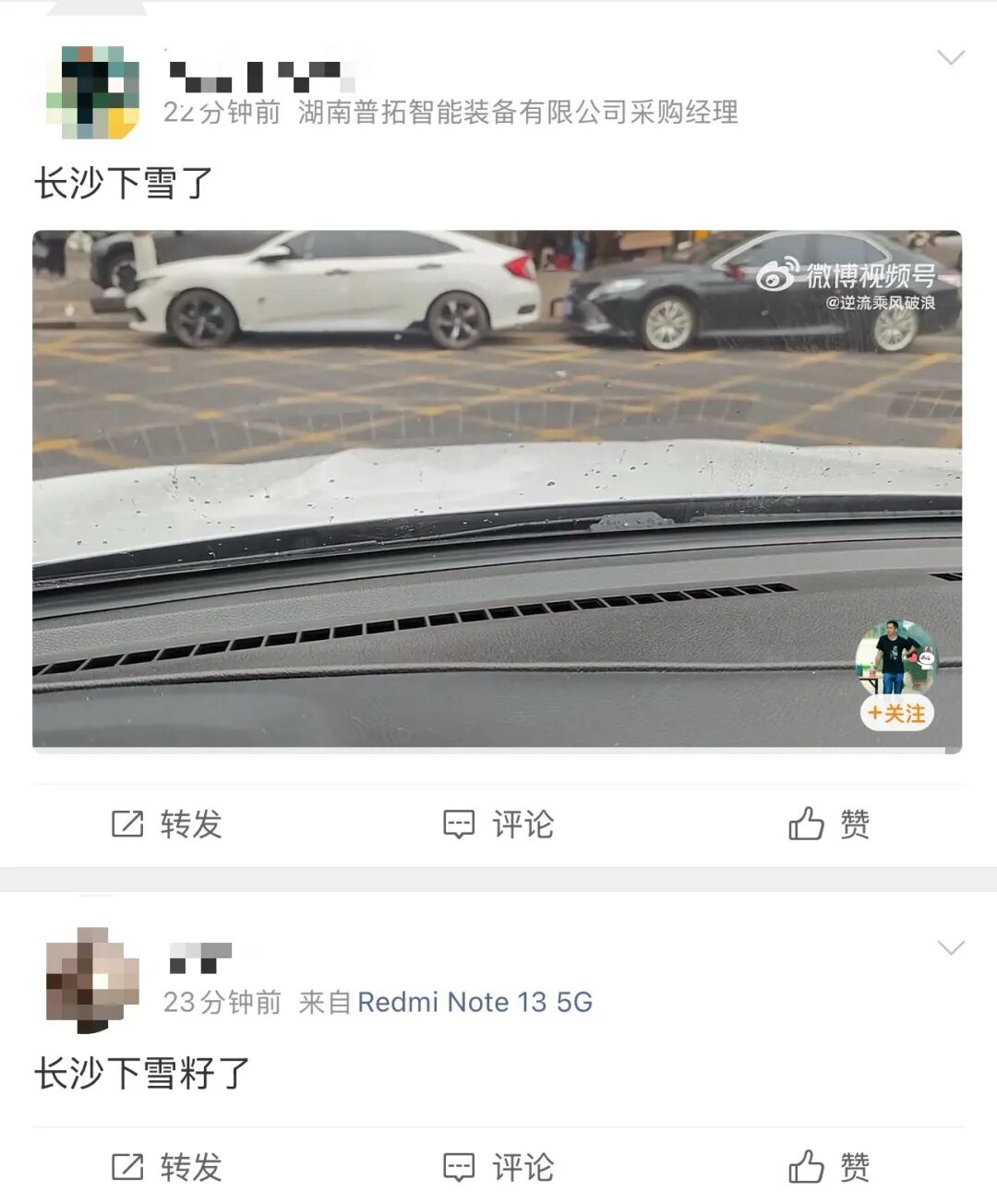
Task: Play the video in the 长沙下雪了 post
Action: point(497,489)
